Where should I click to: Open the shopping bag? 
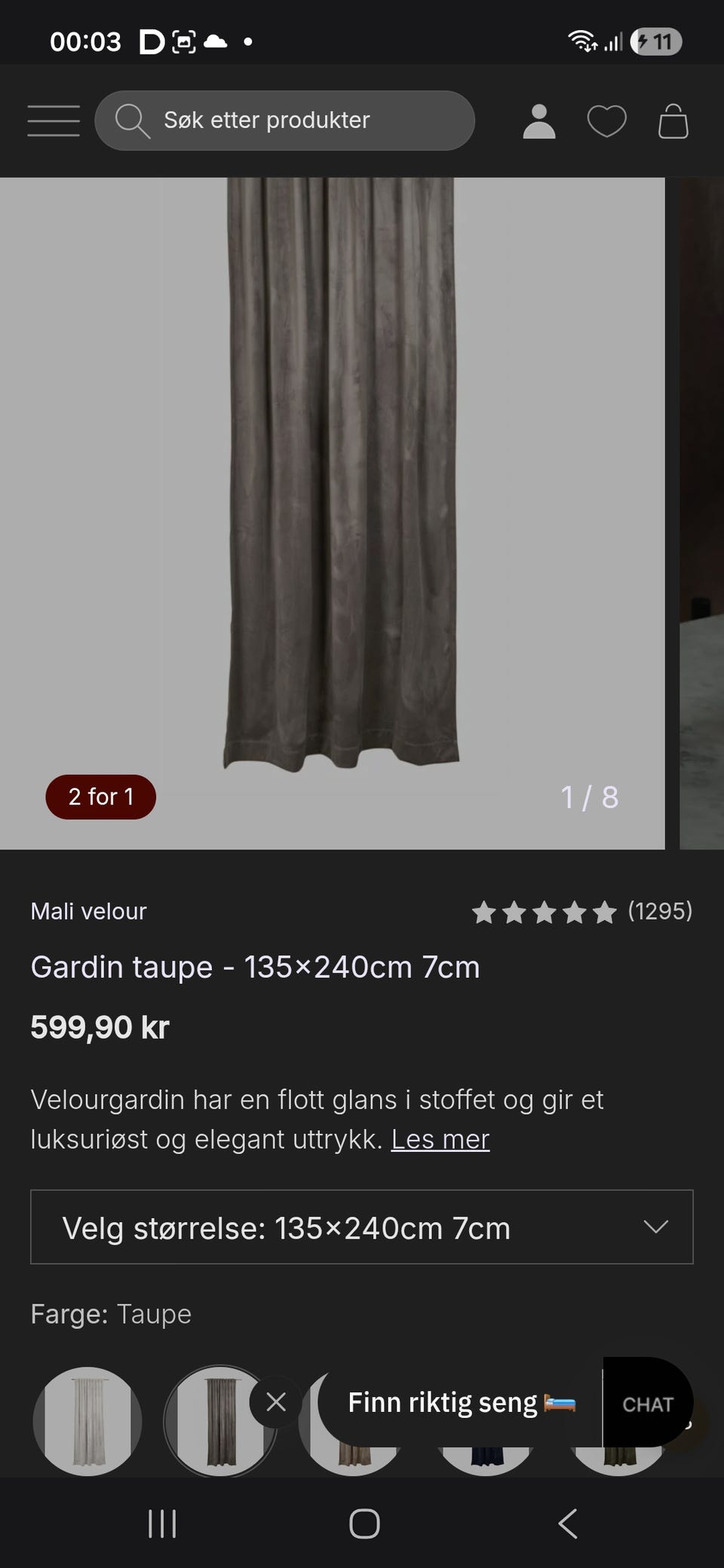point(672,121)
